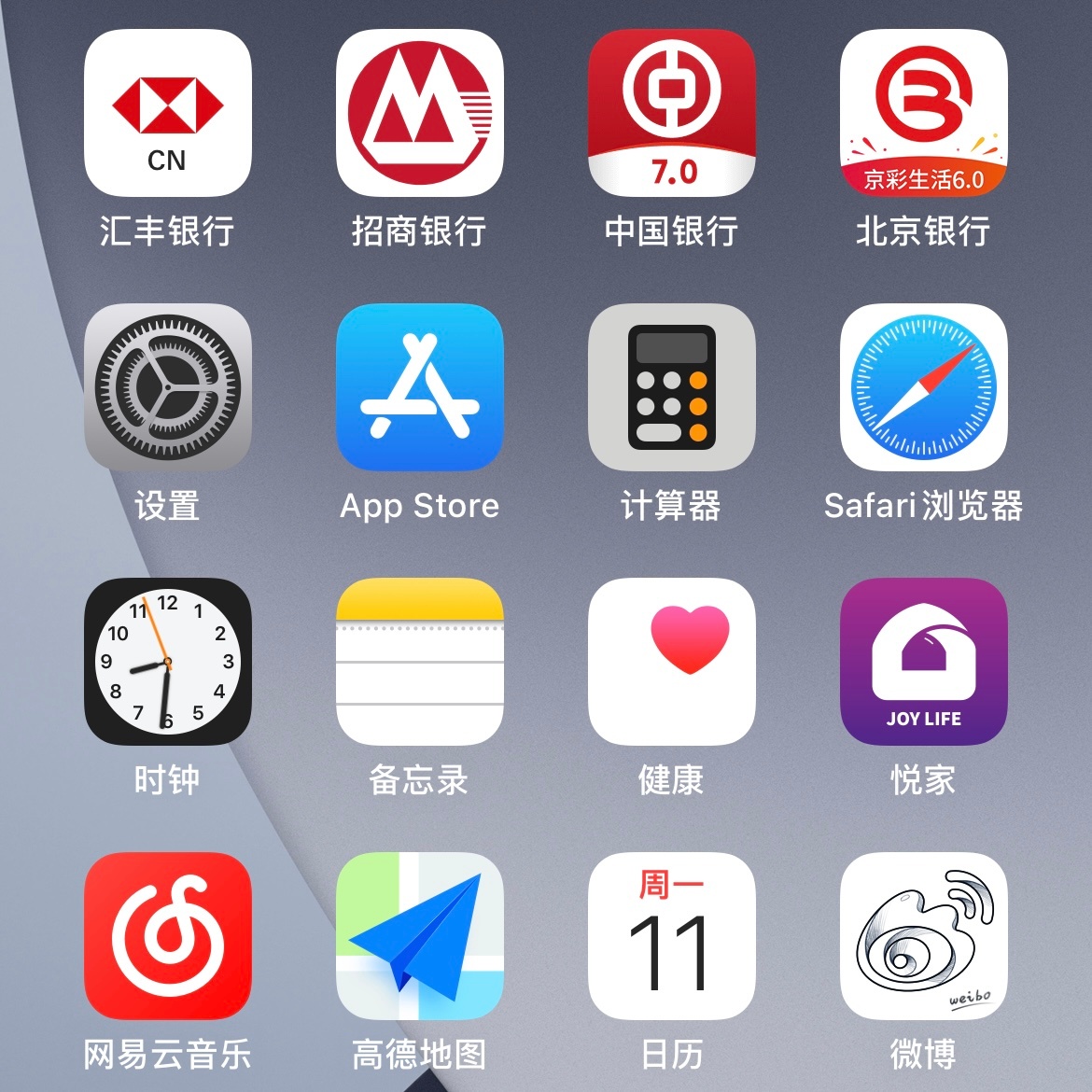Launch the 招商银行 app
This screenshot has height=1092, width=1092.
click(x=420, y=112)
